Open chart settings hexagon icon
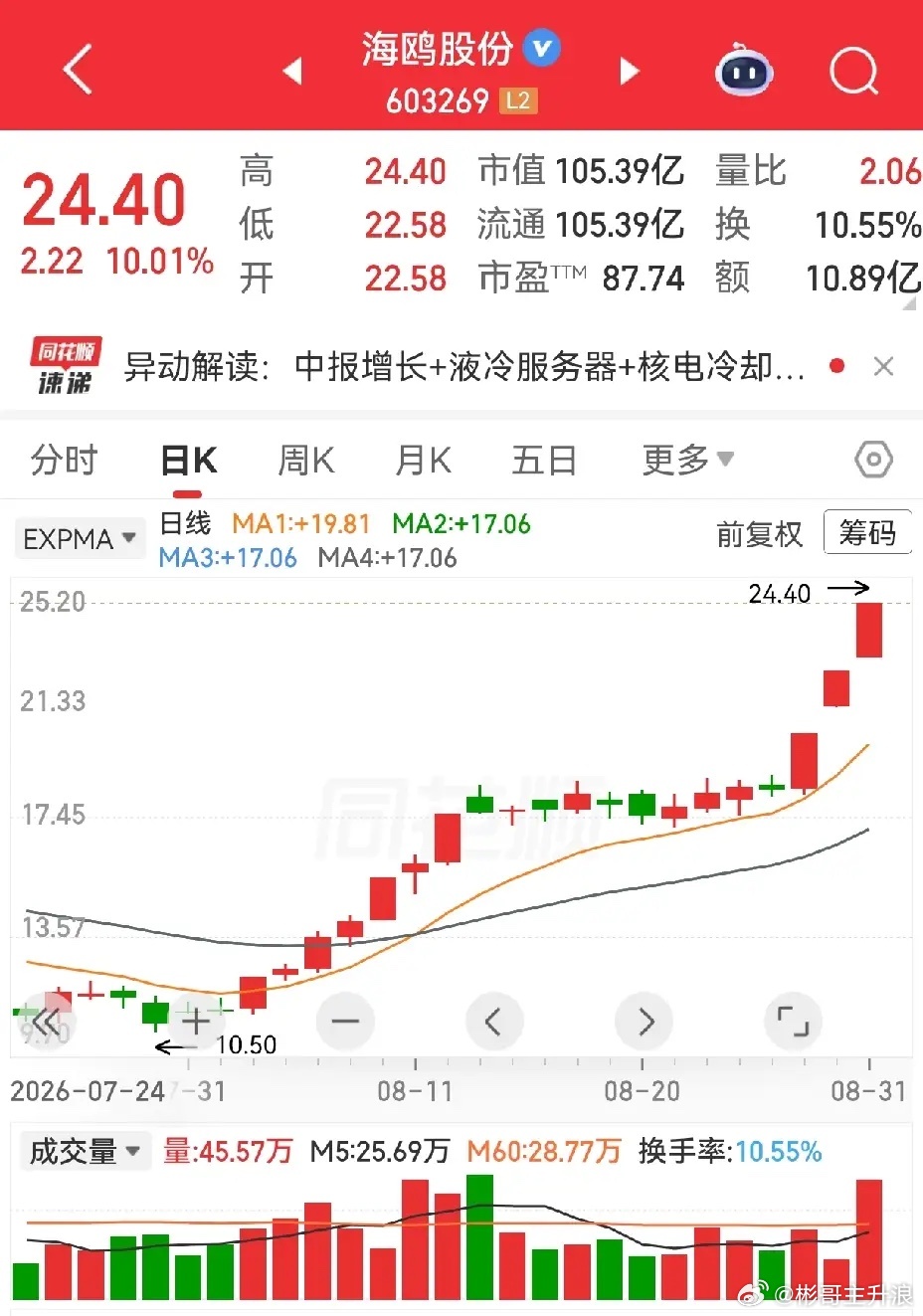Viewport: 923px width, 1316px height. click(x=873, y=460)
